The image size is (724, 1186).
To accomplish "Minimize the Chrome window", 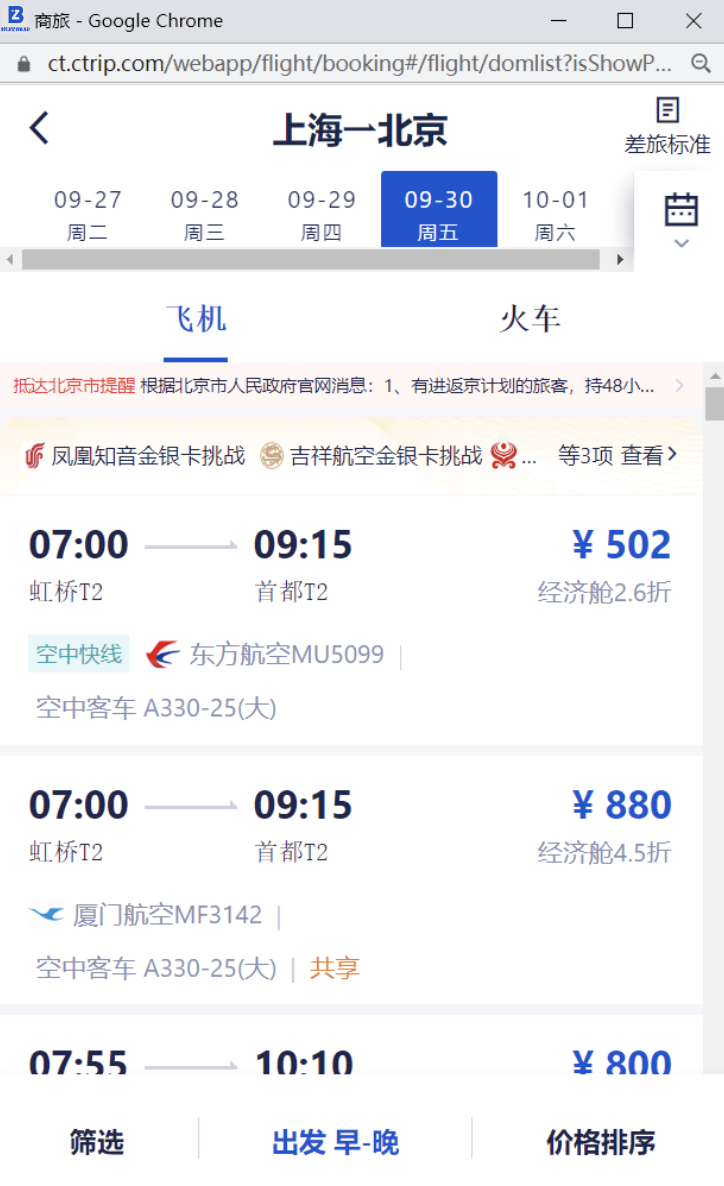I will [557, 21].
